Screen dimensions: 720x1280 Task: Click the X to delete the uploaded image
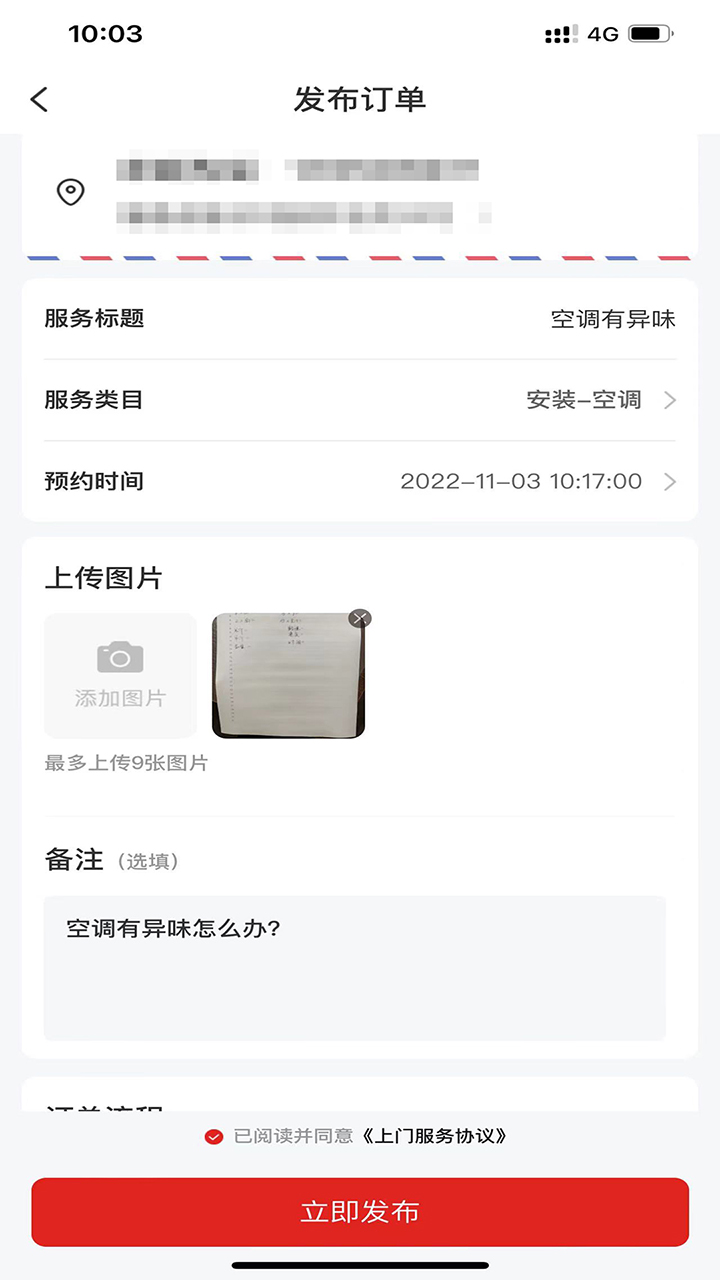pyautogui.click(x=358, y=617)
